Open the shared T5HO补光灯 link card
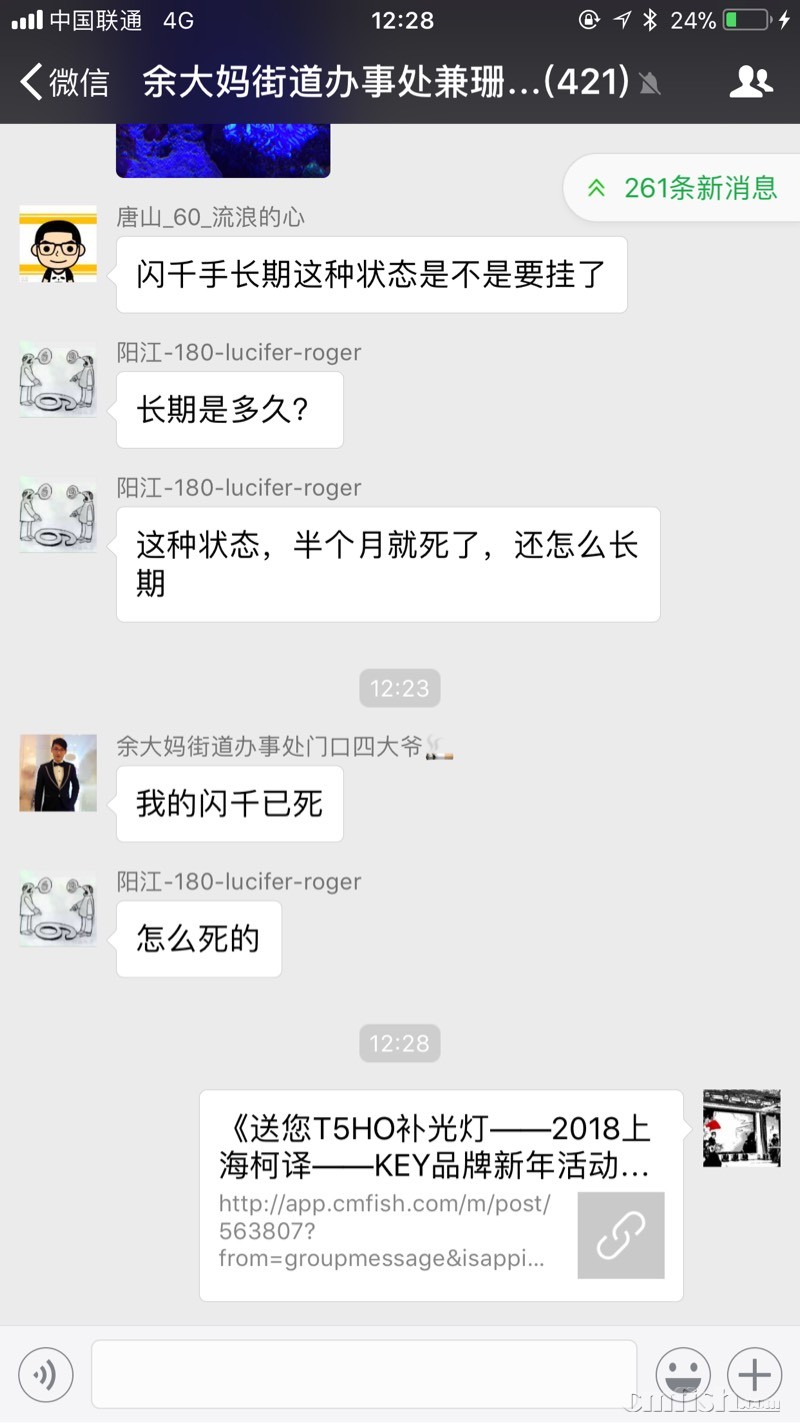This screenshot has height=1423, width=800. tap(441, 1195)
